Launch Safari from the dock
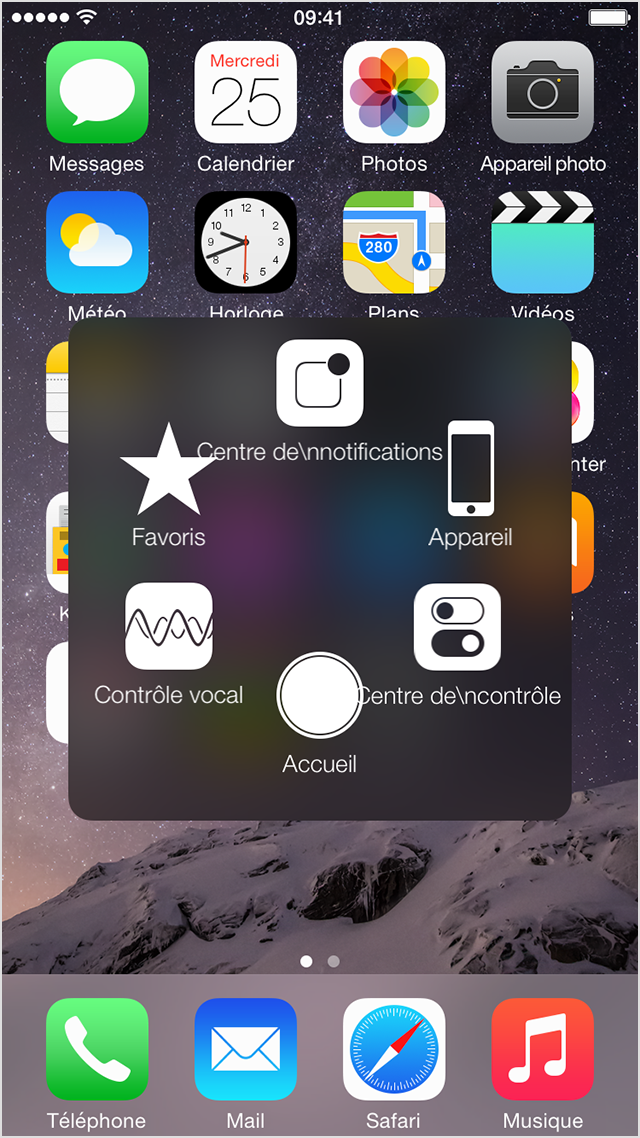Viewport: 640px width, 1138px height. click(x=394, y=1049)
